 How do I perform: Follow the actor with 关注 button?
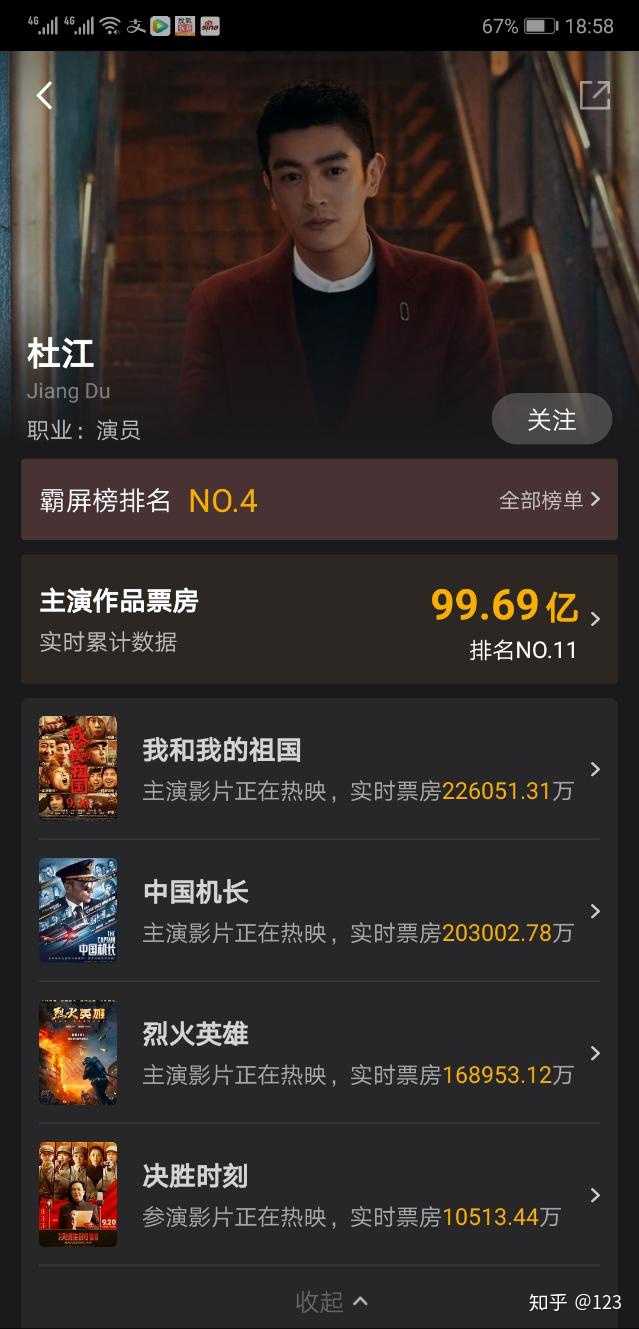tap(551, 419)
